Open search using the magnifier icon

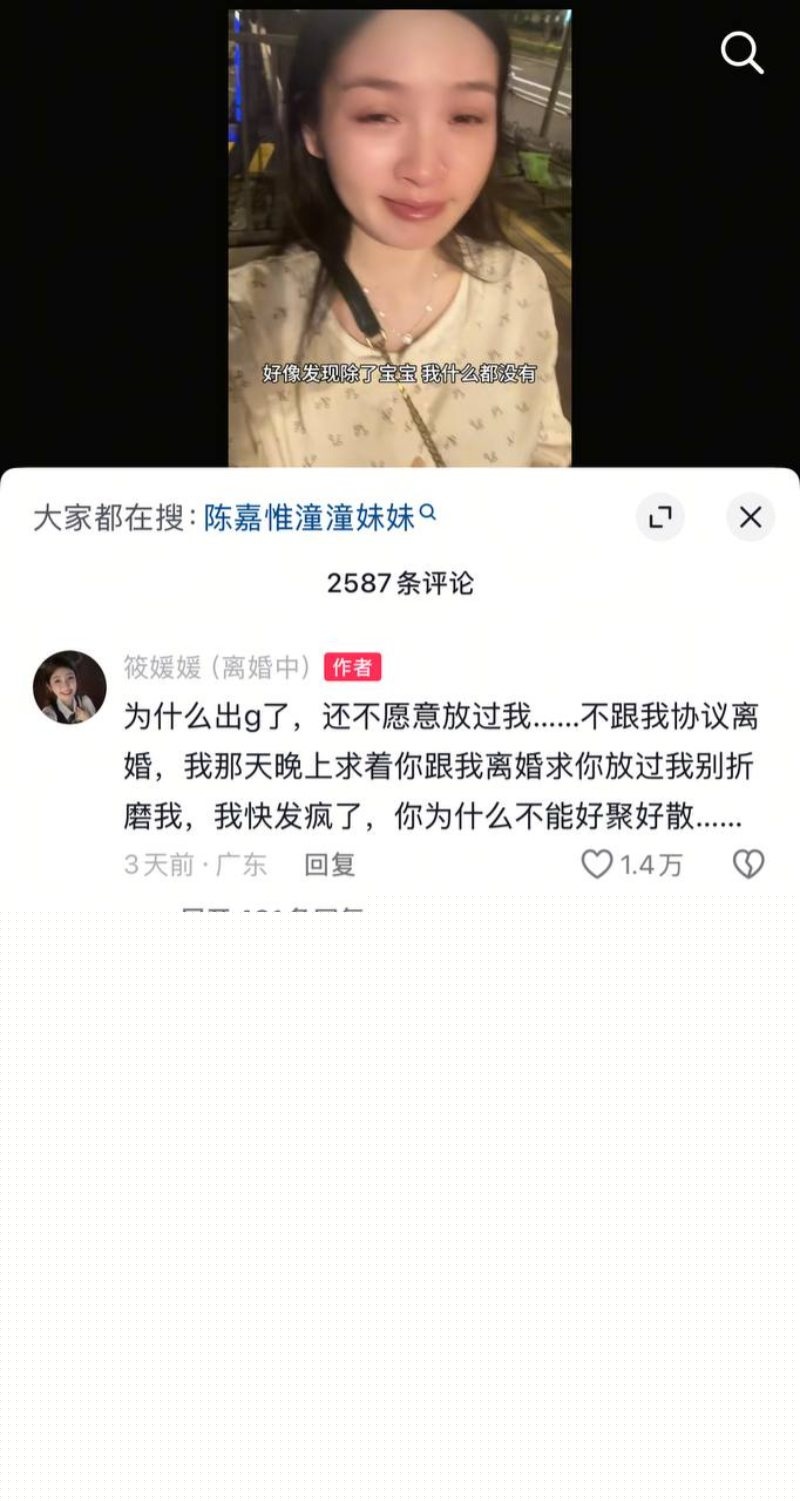coord(742,54)
